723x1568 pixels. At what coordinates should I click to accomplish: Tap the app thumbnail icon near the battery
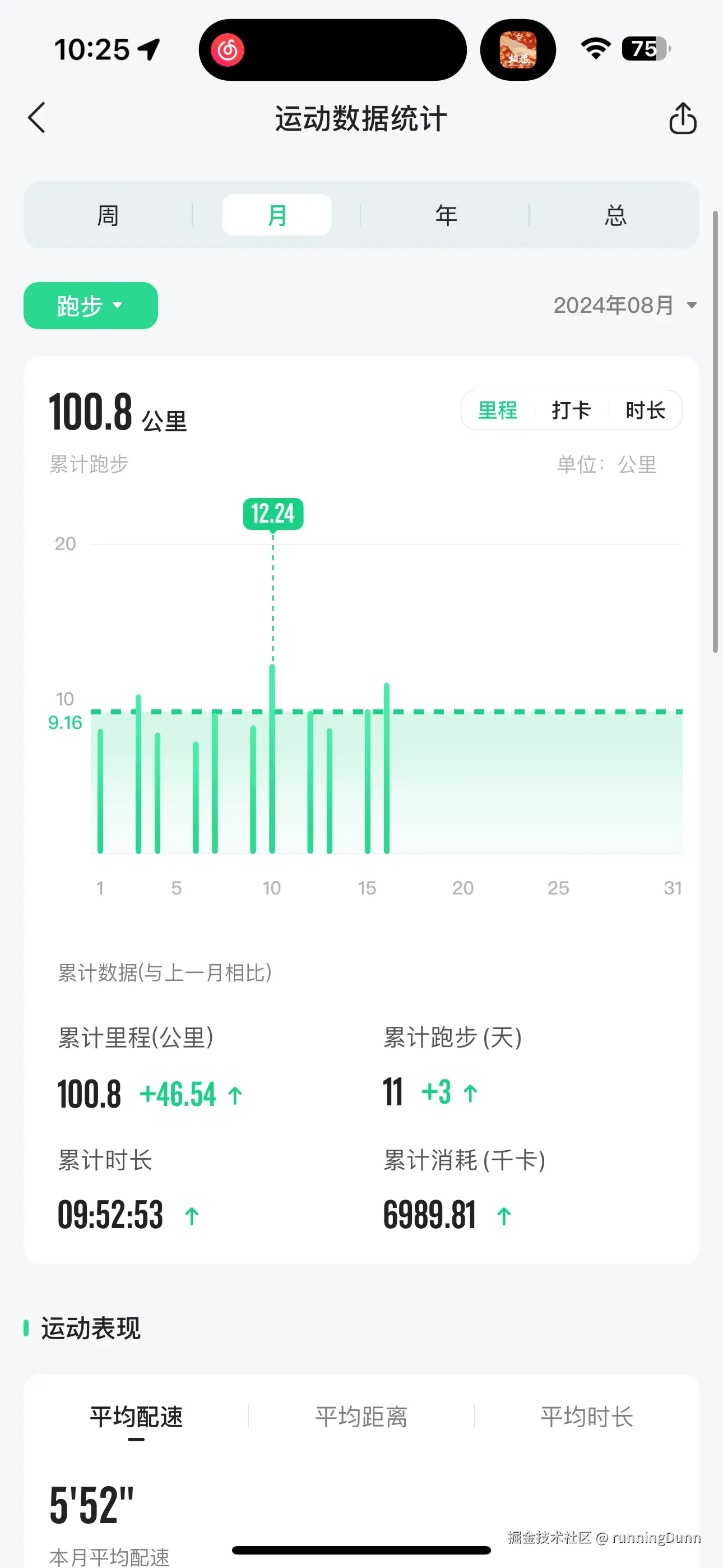(x=518, y=49)
